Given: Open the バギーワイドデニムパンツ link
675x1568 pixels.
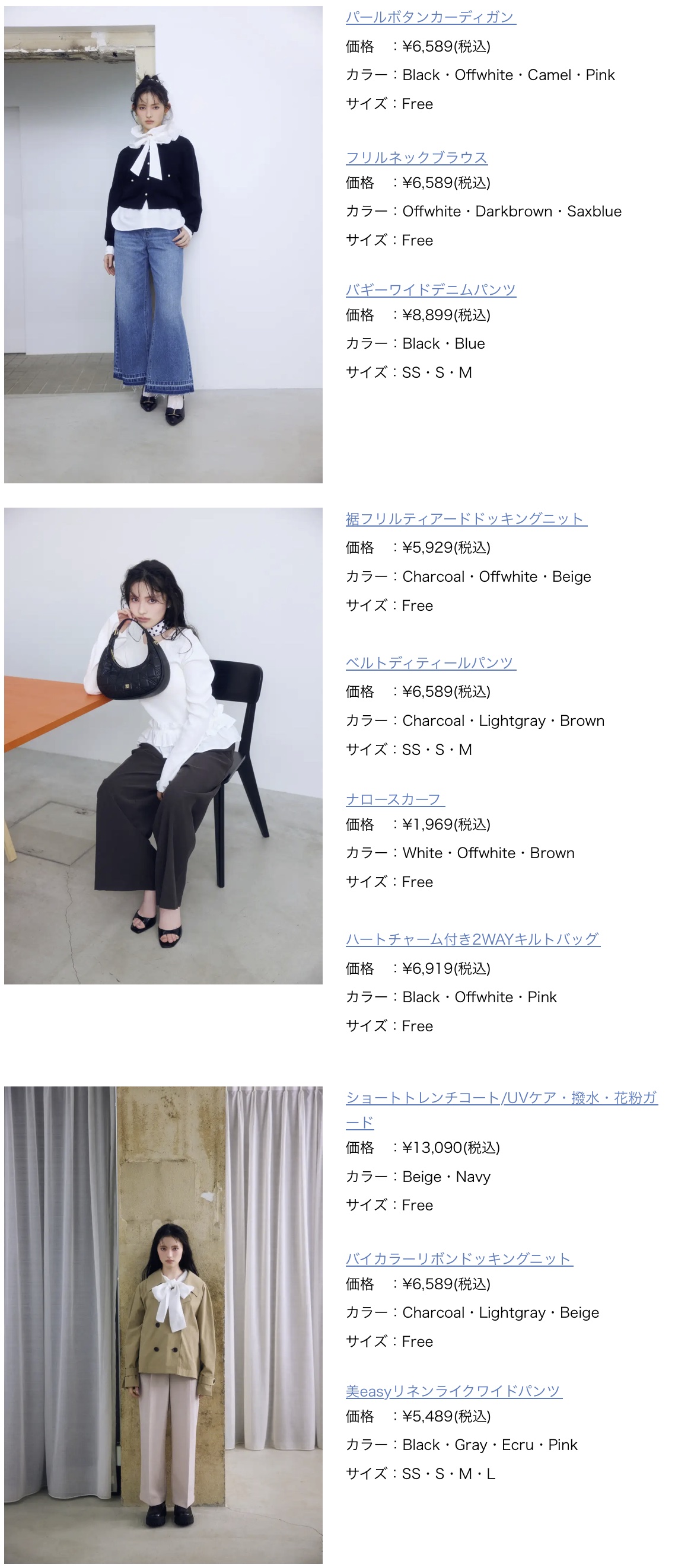Looking at the screenshot, I should 430,290.
